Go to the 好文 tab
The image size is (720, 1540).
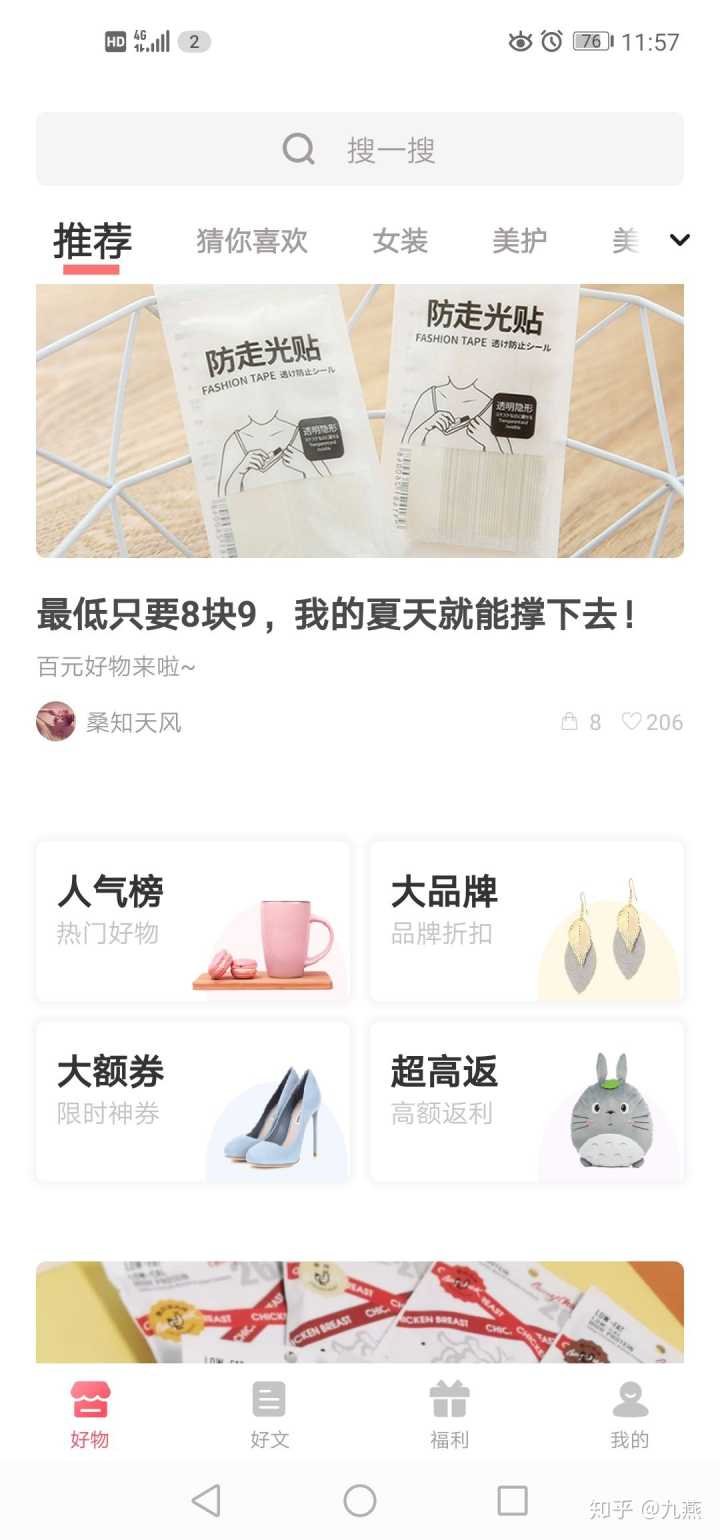(x=269, y=1415)
